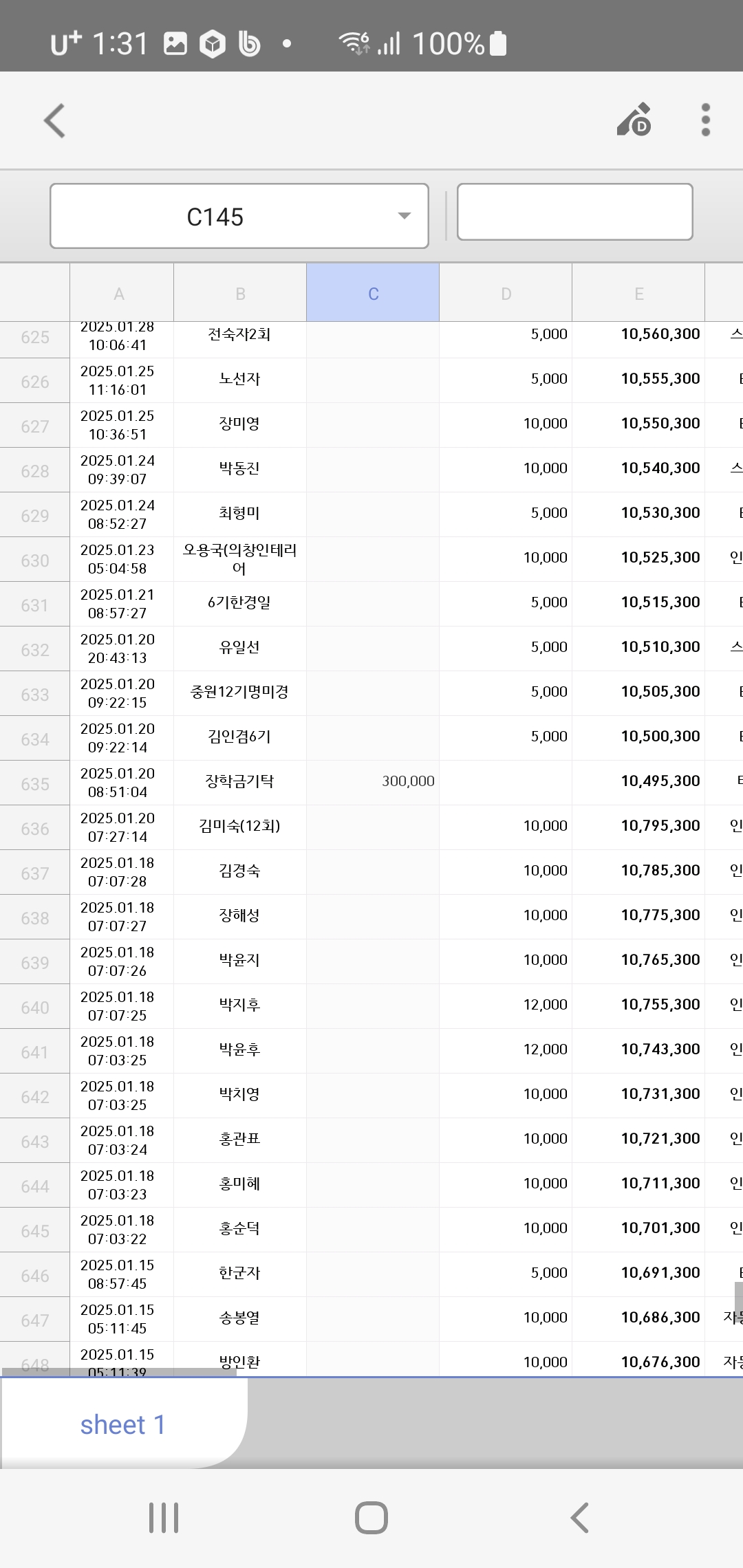This screenshot has height=1568, width=743.
Task: Open recent apps from navigation bar
Action: pos(164,1517)
